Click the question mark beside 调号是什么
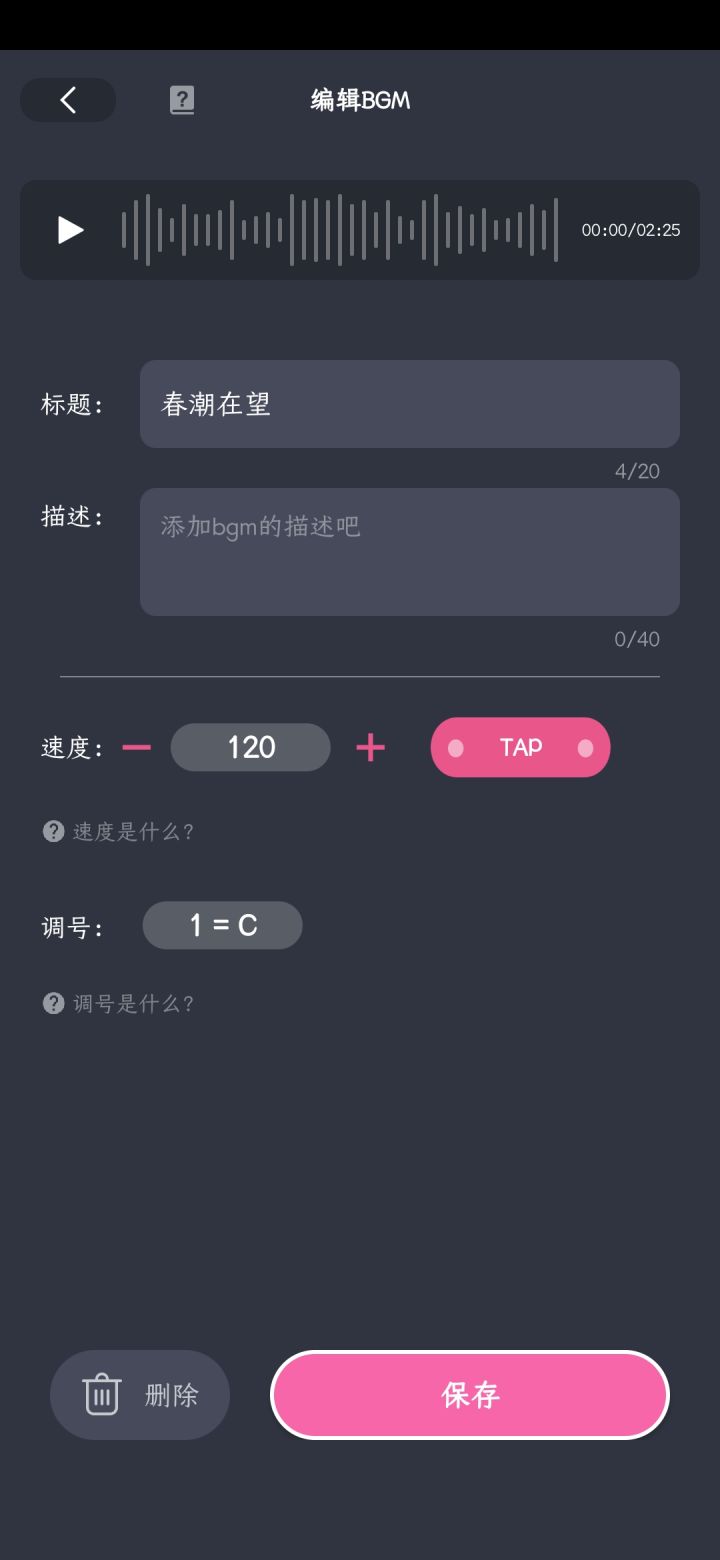The width and height of the screenshot is (720, 1560). click(52, 1003)
